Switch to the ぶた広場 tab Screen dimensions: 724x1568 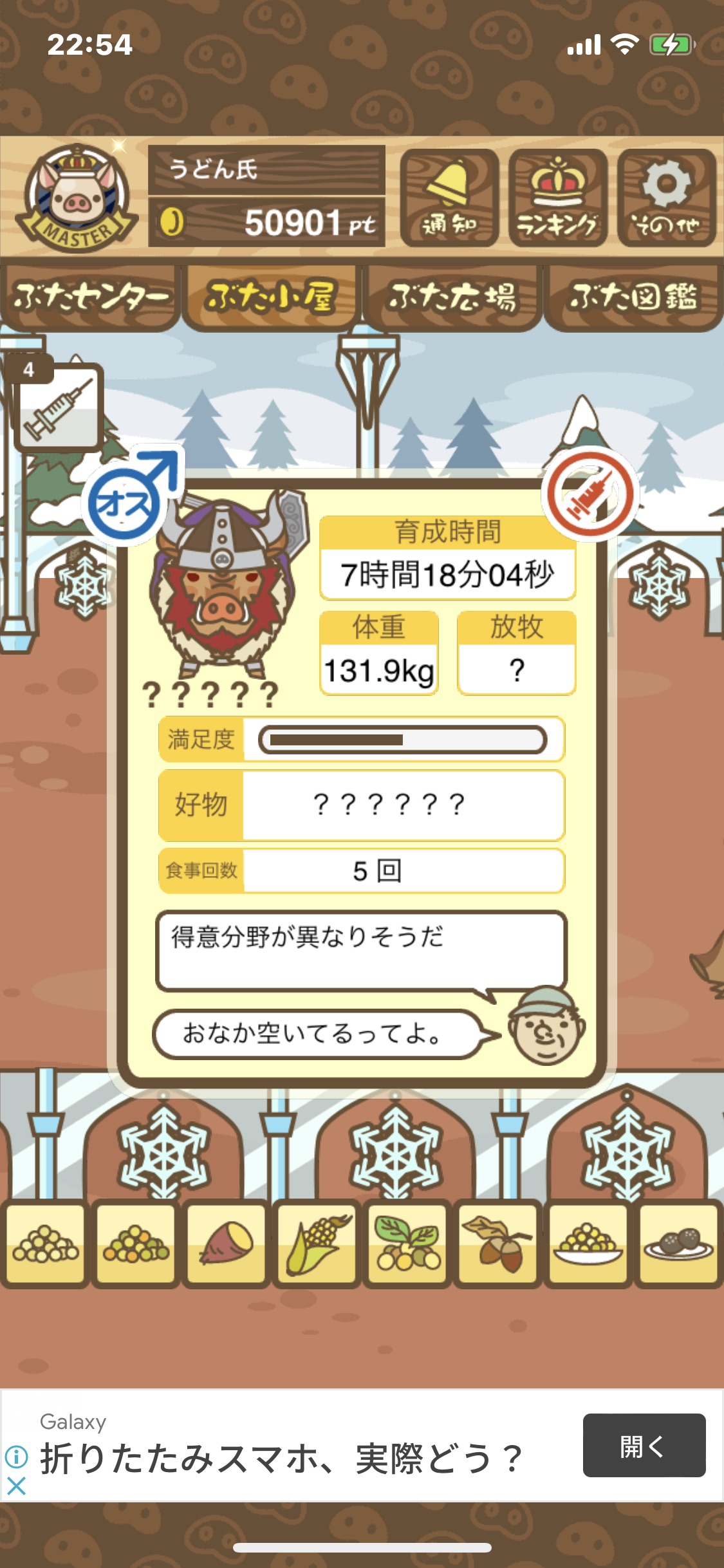tap(451, 297)
